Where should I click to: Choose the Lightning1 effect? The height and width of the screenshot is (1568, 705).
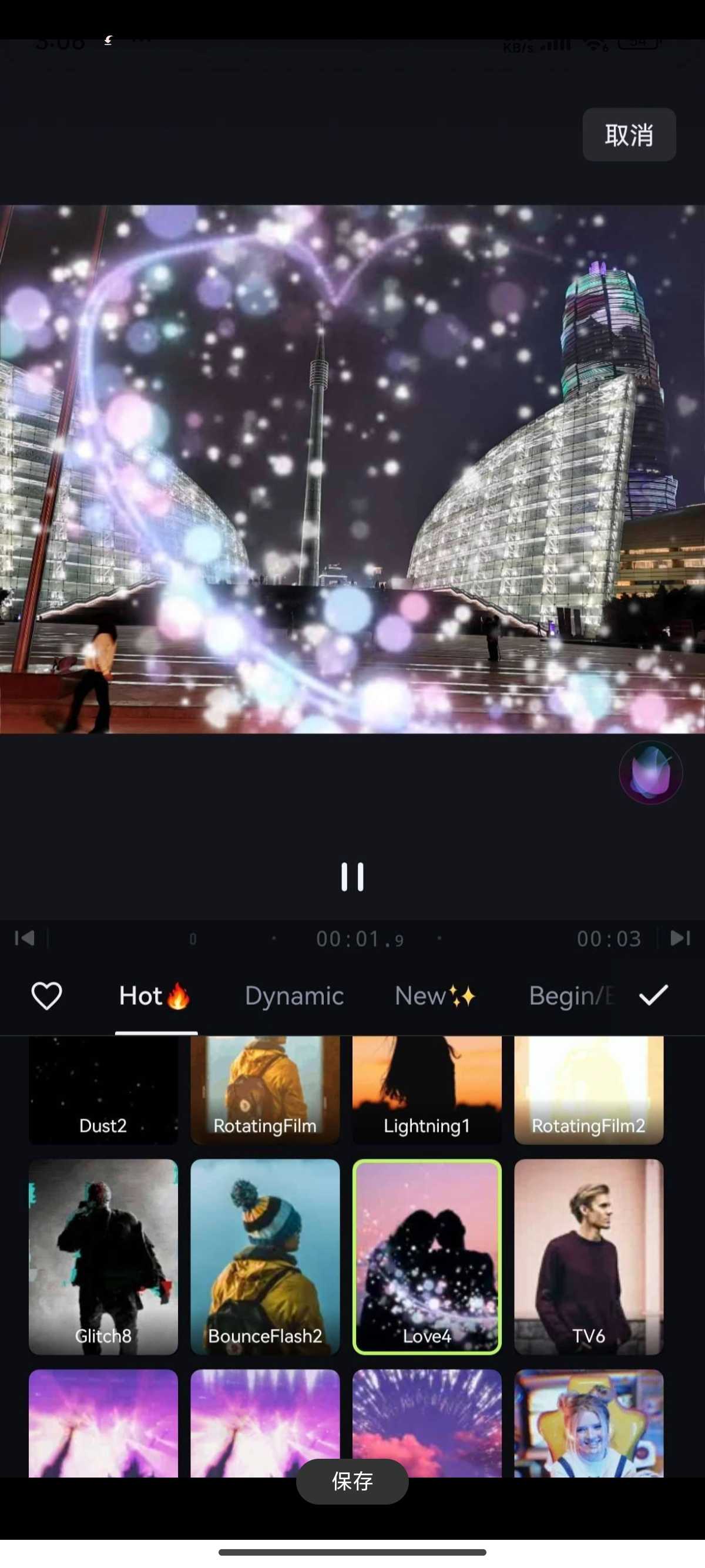click(427, 1089)
